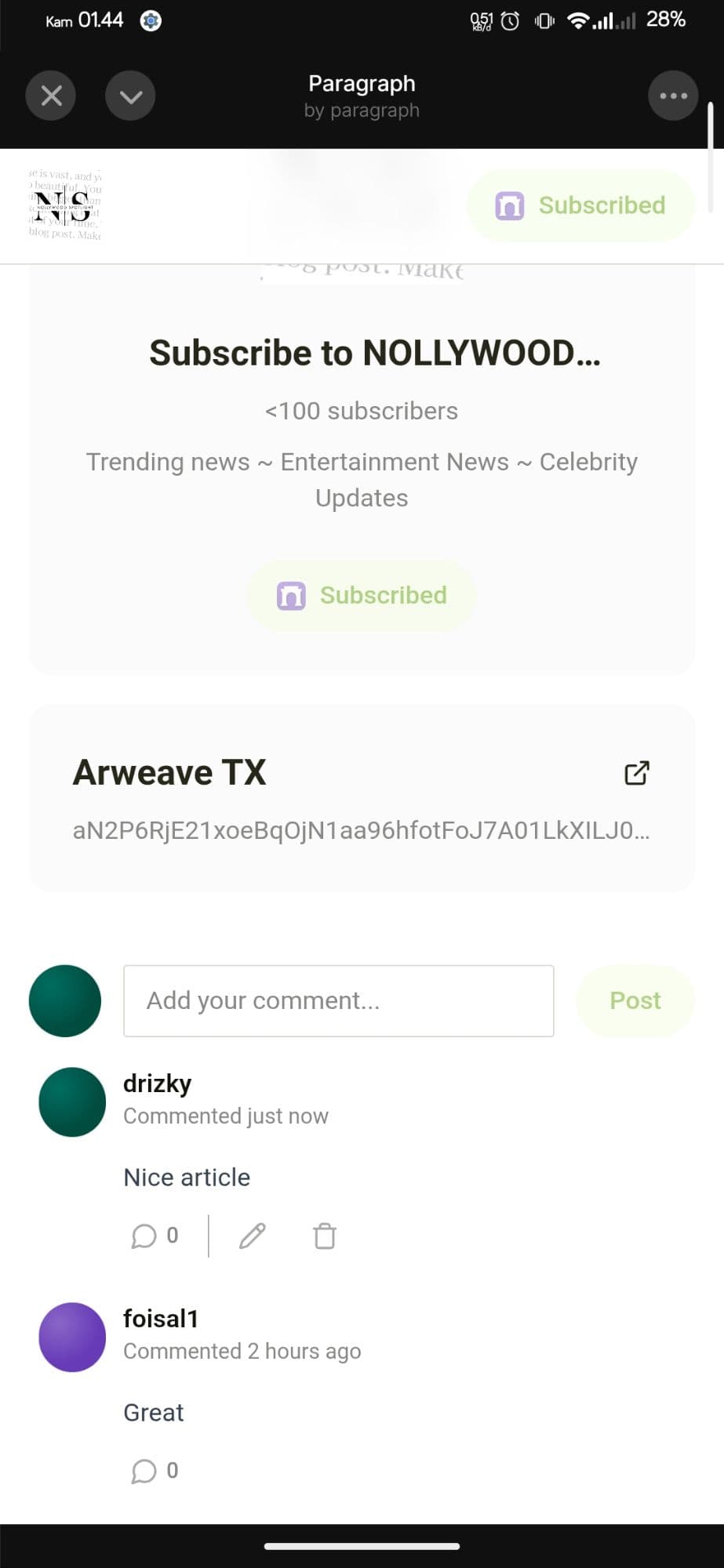Edit drizky's comment using the pencil icon

tap(251, 1236)
